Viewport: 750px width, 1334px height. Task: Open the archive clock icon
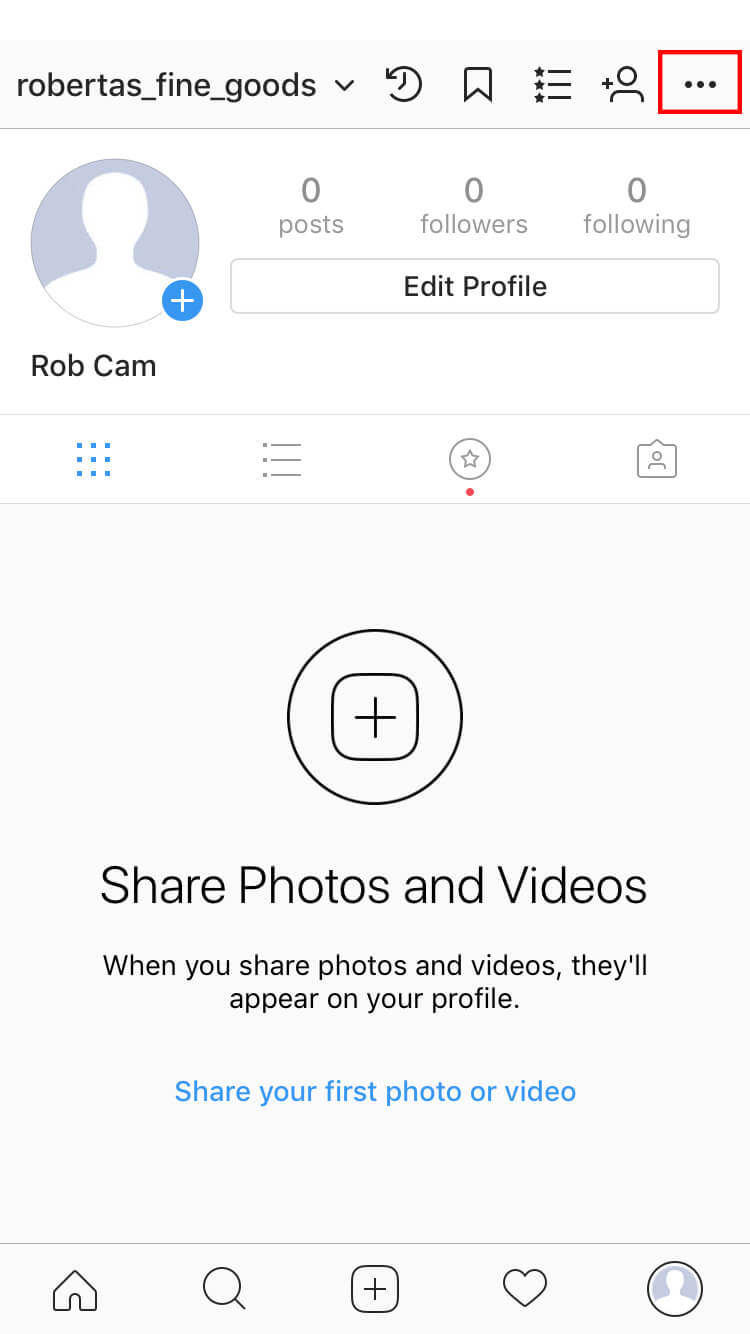[403, 85]
